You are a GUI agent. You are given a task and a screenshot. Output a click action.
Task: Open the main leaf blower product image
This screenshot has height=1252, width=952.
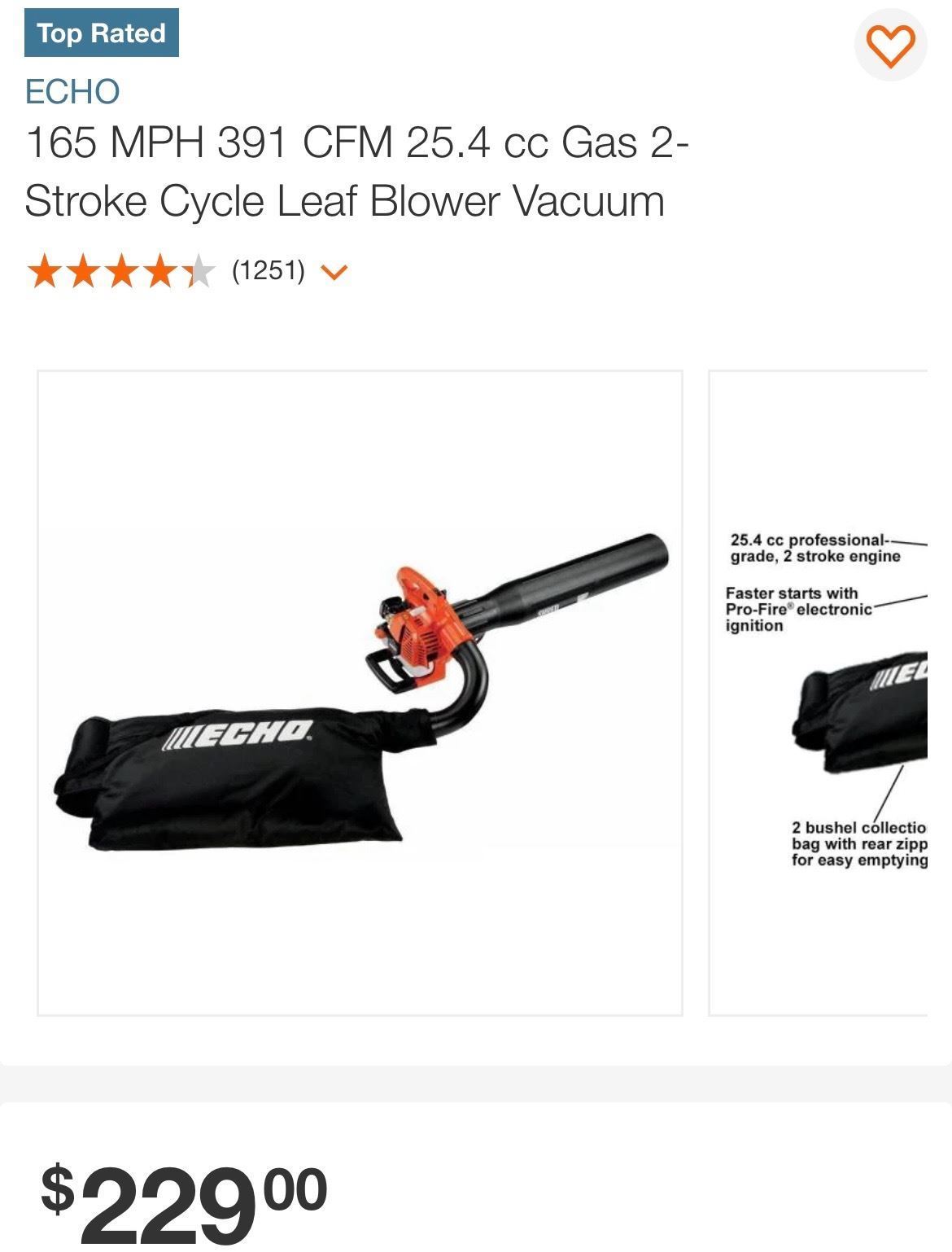[360, 693]
